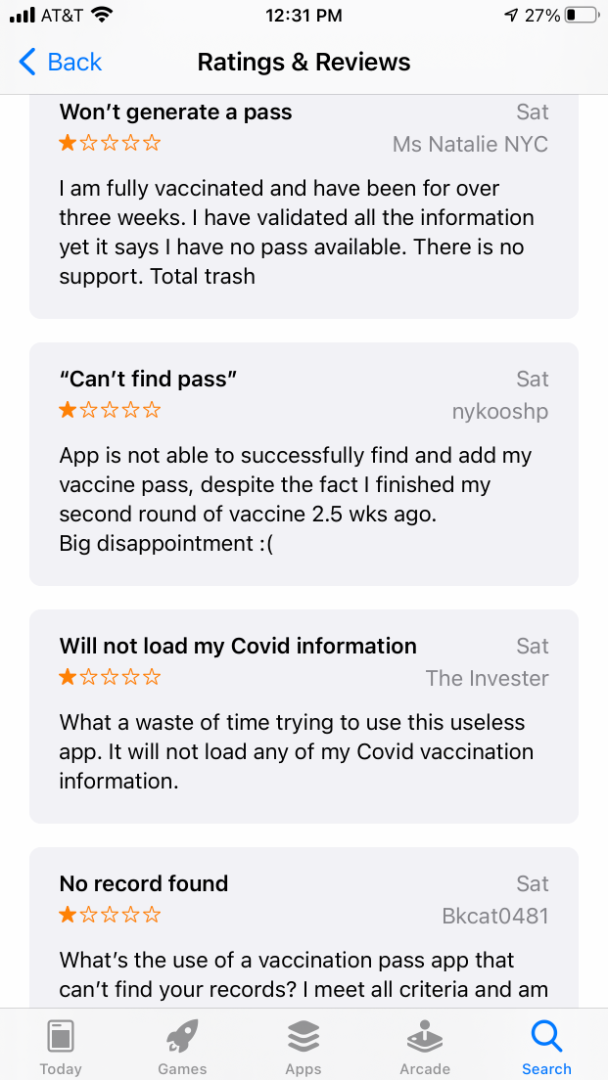The width and height of the screenshot is (608, 1080).
Task: Open the "Can't find pass" review by nykooshp
Action: pos(303,463)
